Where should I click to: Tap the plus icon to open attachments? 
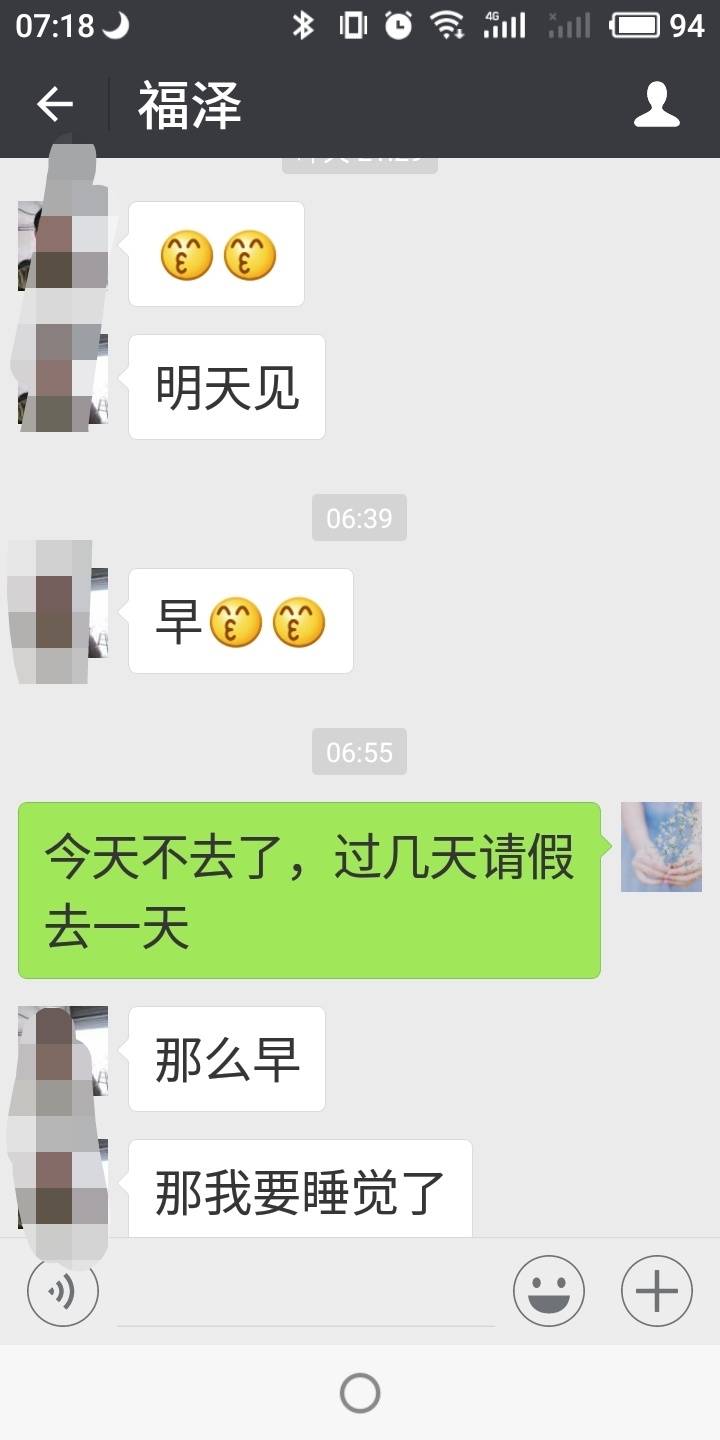[x=657, y=1291]
